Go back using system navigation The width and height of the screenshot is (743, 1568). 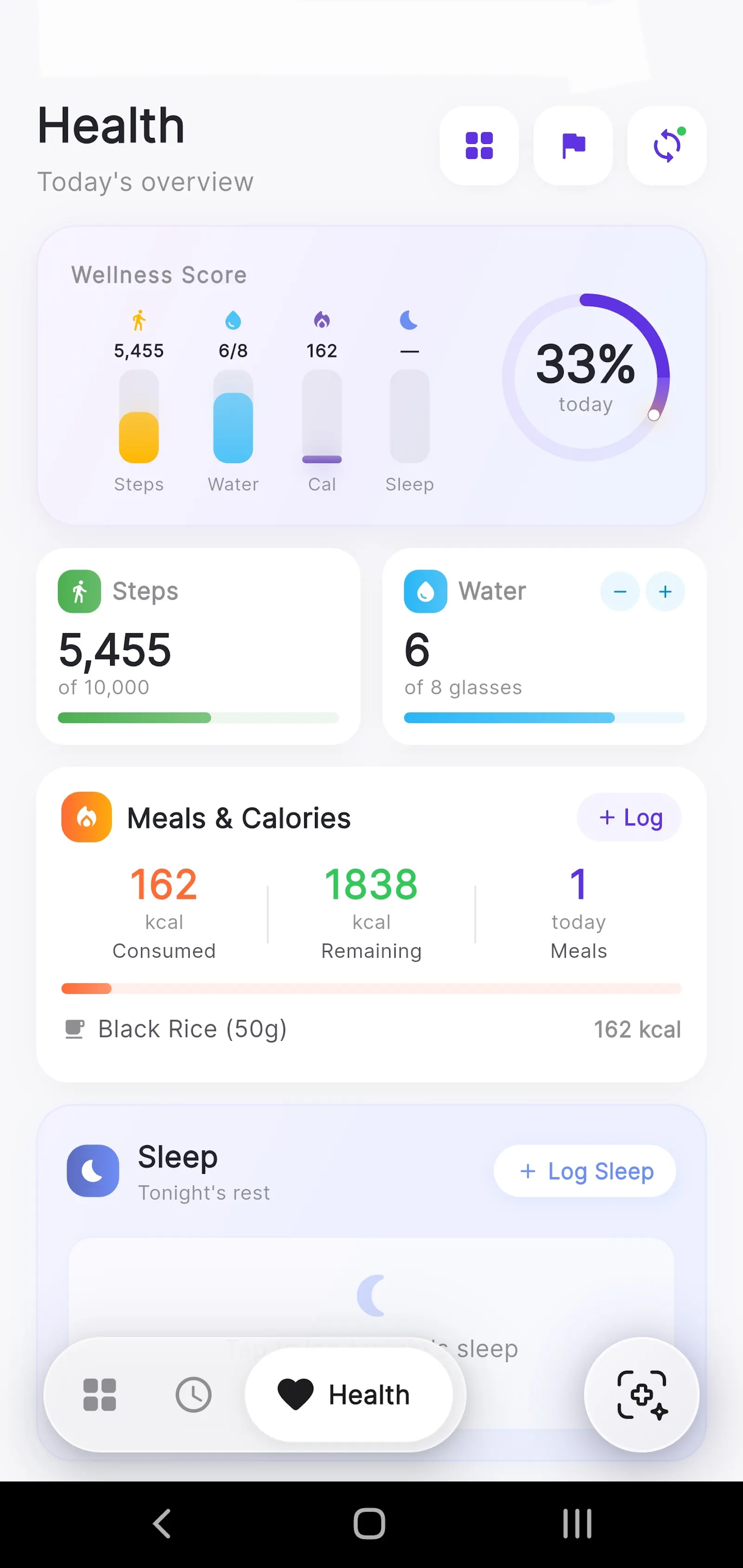pos(162,1523)
